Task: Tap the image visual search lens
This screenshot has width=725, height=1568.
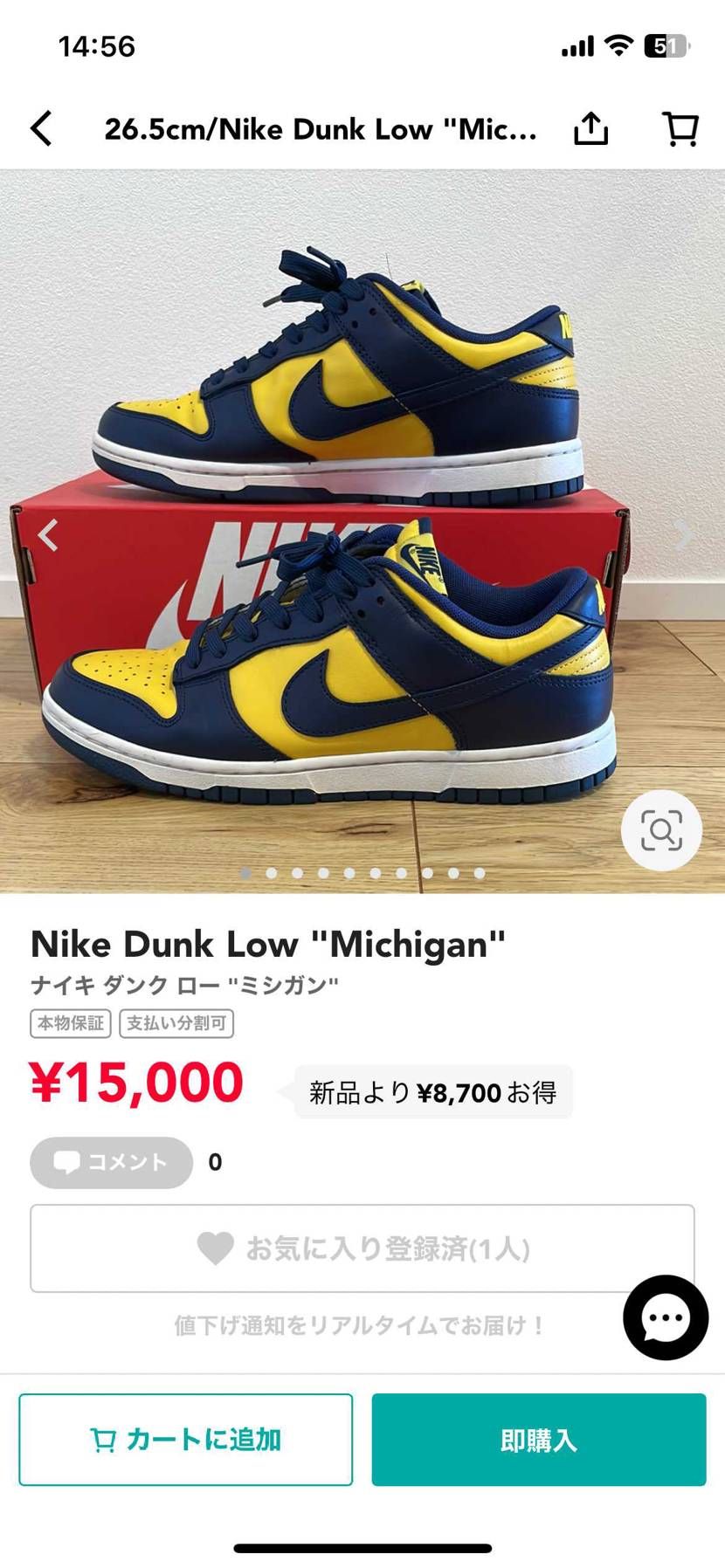Action: tap(661, 831)
